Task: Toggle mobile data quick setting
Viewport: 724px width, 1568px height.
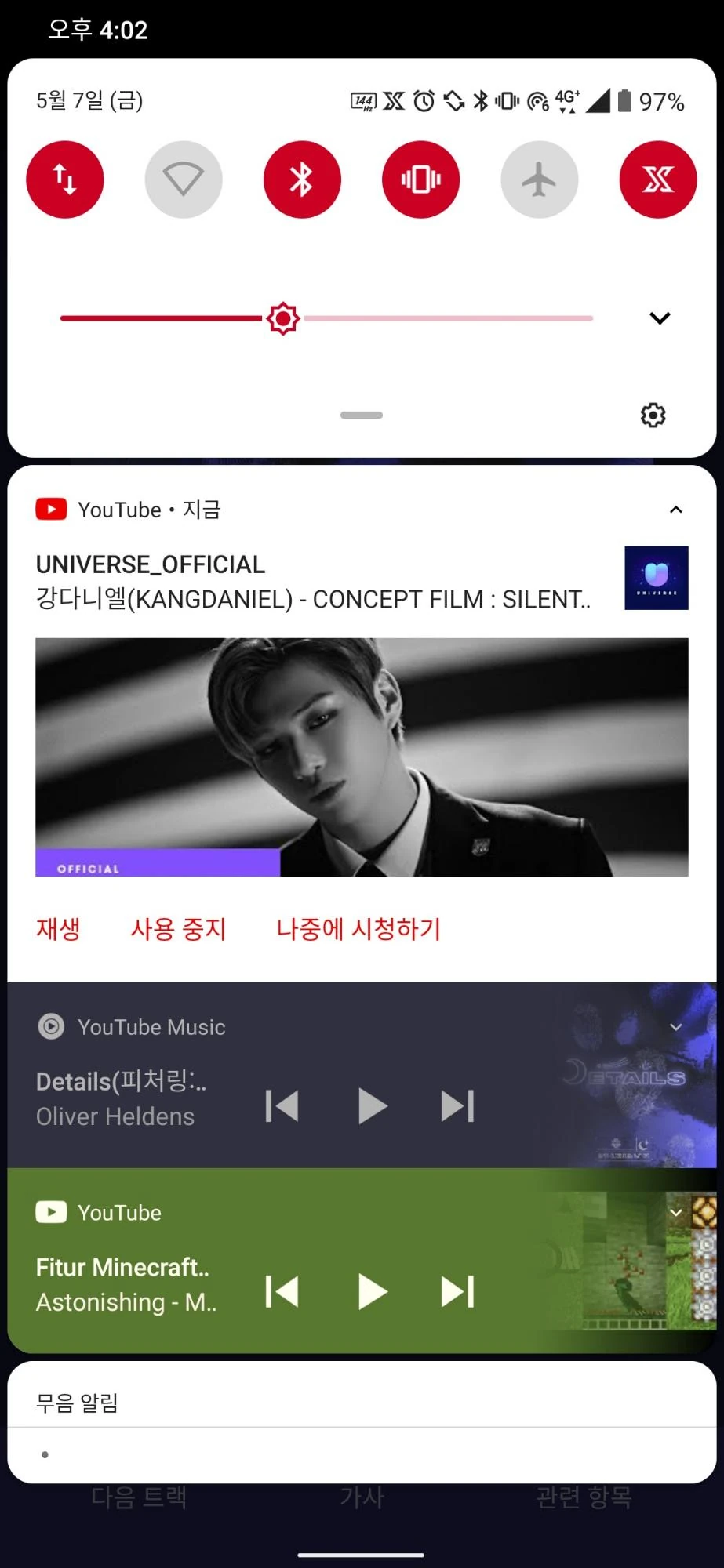Action: (x=65, y=180)
